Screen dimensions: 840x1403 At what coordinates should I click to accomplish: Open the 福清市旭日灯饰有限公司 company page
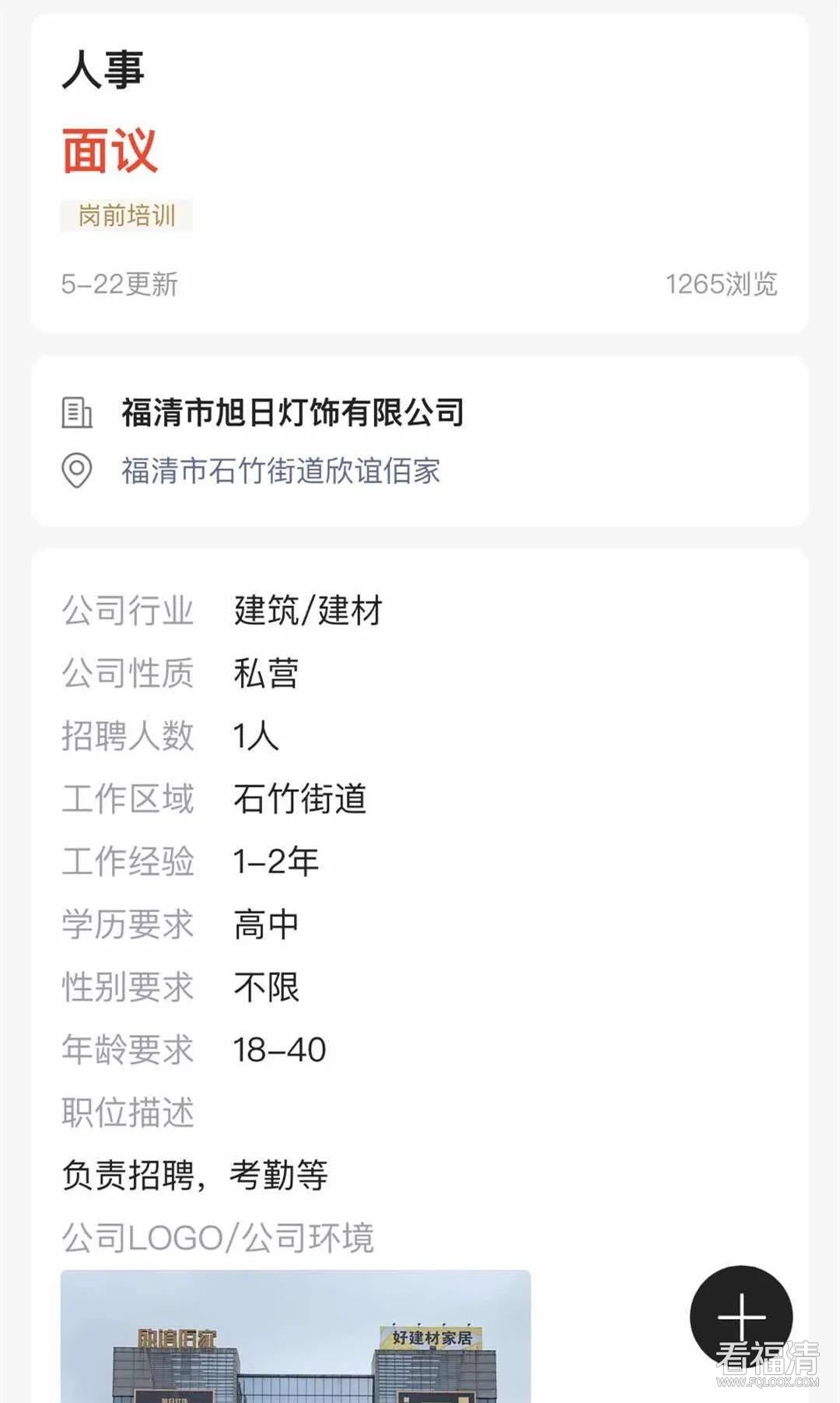pyautogui.click(x=292, y=412)
